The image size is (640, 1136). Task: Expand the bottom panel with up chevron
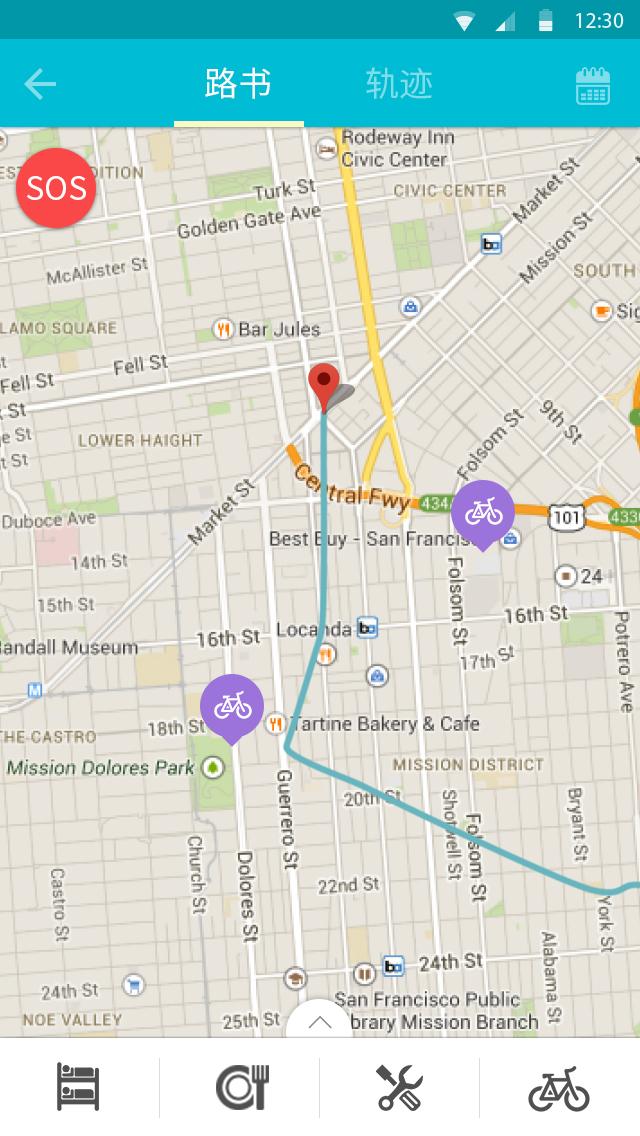pyautogui.click(x=320, y=1020)
